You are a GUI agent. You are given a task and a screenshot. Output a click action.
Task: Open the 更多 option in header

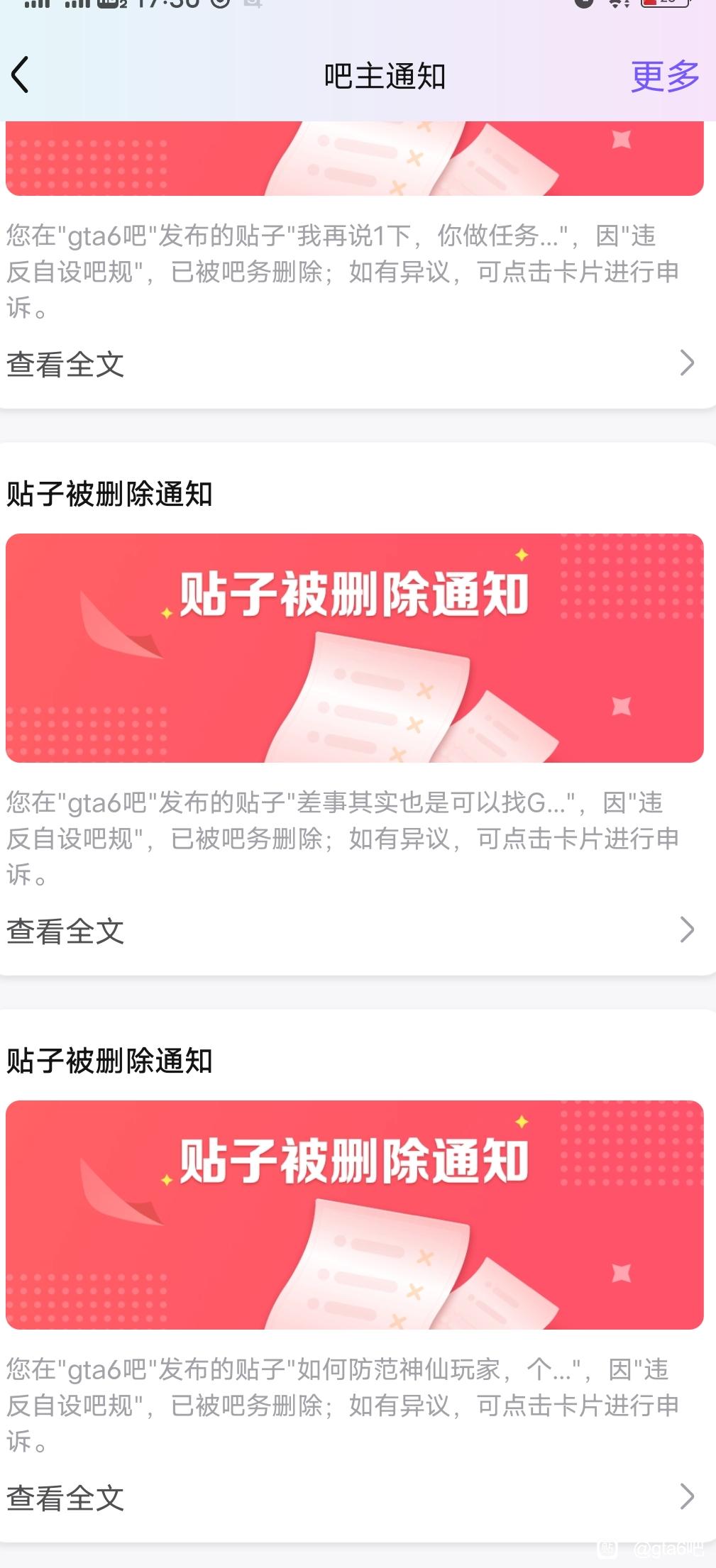pyautogui.click(x=664, y=76)
